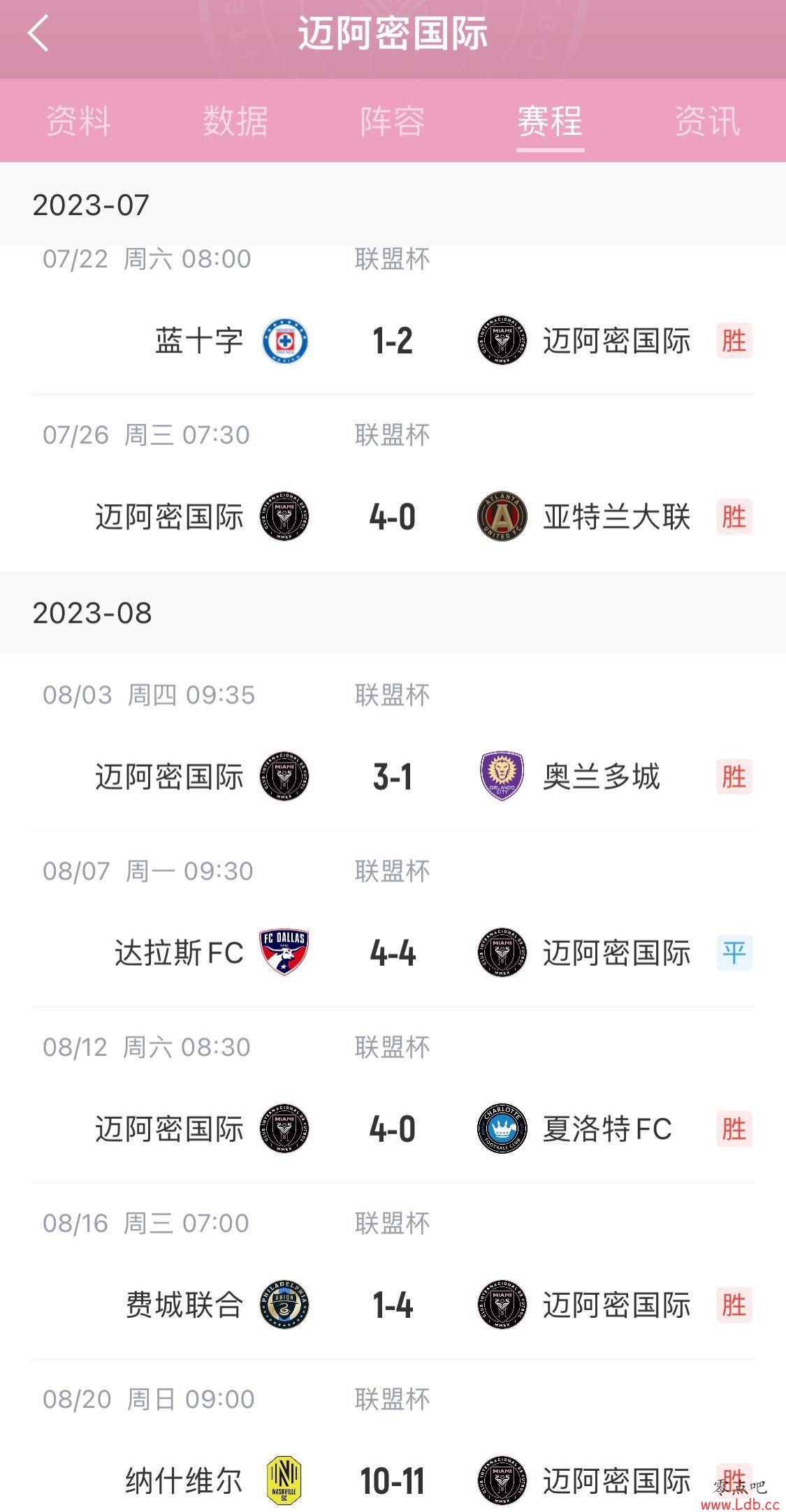Switch to the 资料 tab
Screen dimensions: 786x1512
pyautogui.click(x=78, y=121)
